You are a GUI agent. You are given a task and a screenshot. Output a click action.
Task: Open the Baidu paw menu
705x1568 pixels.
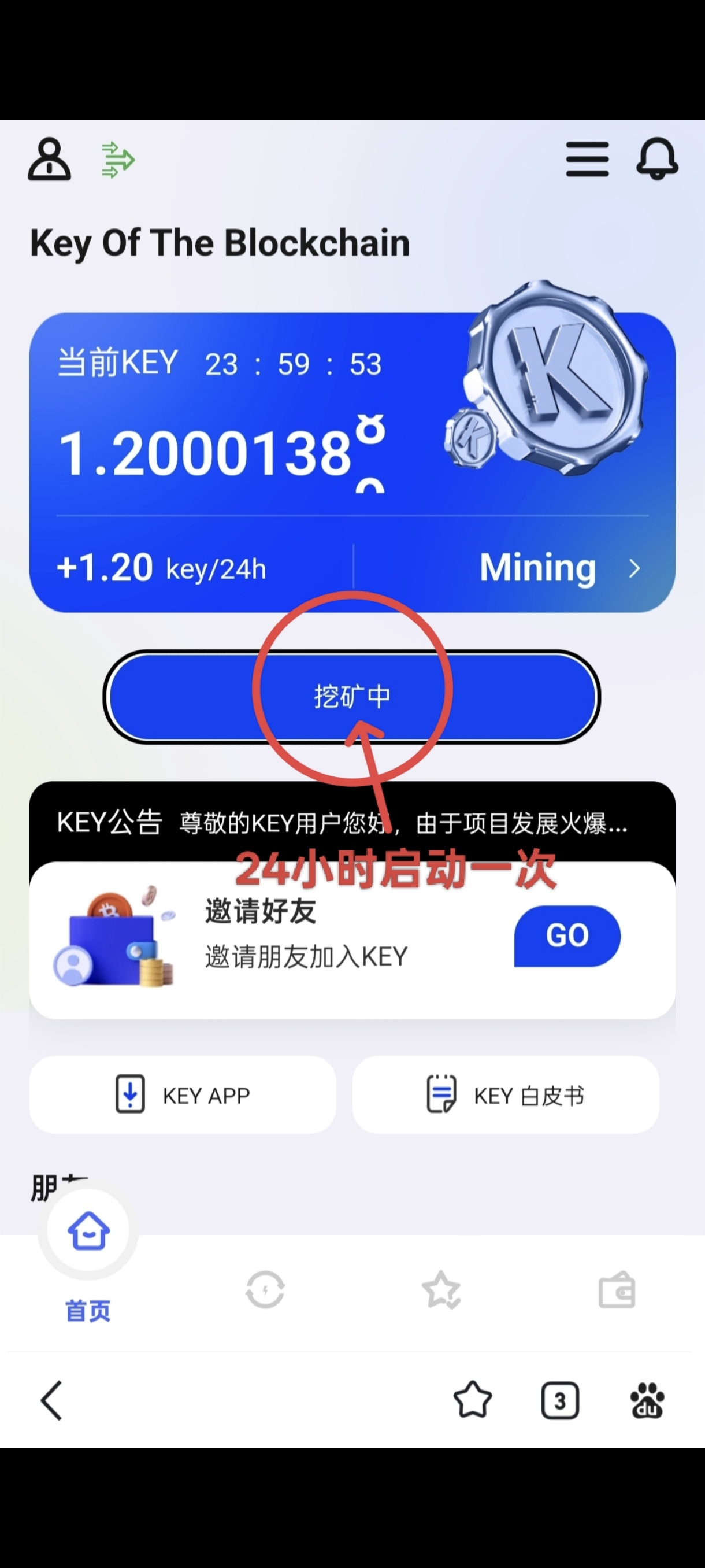point(647,1400)
